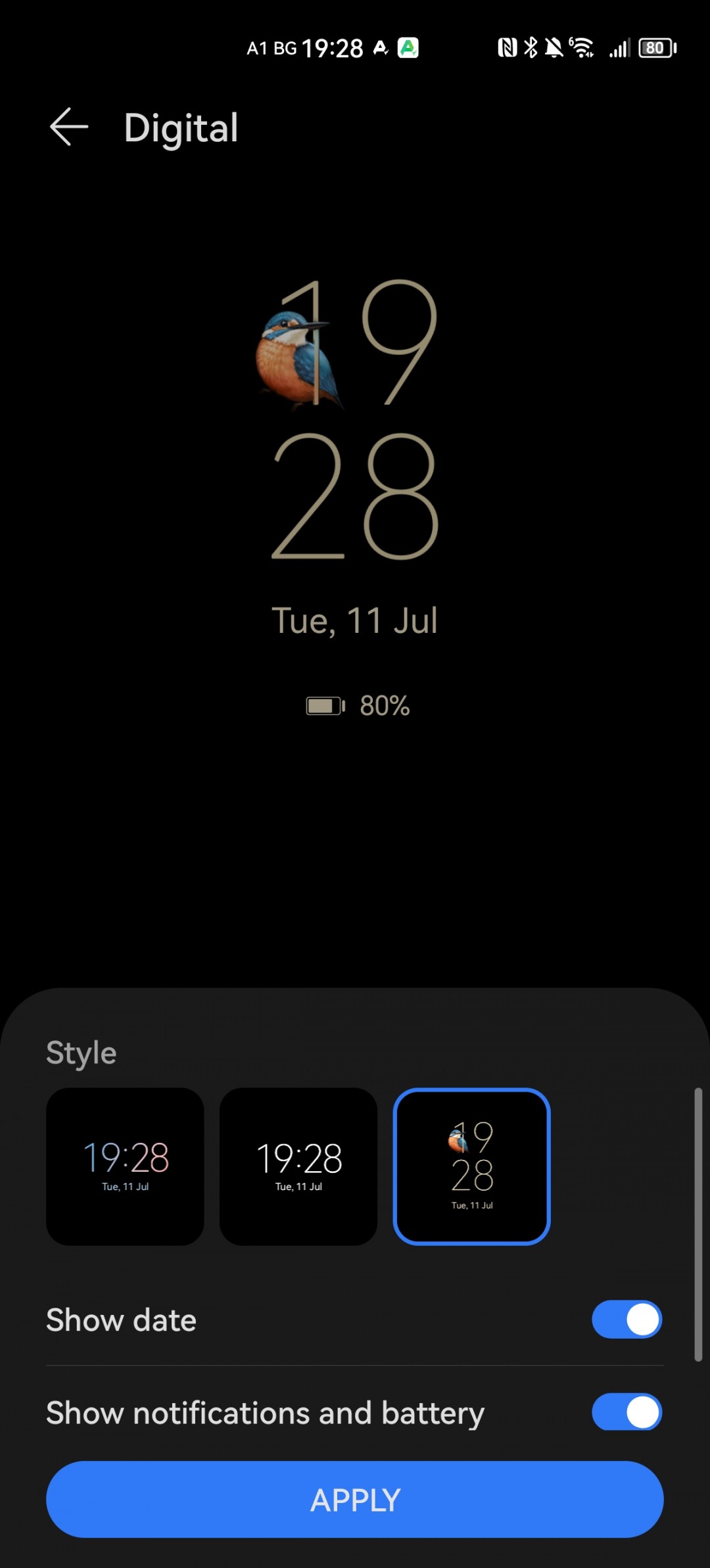Toggle the Show date switch
Image resolution: width=710 pixels, height=1568 pixels.
click(627, 1320)
